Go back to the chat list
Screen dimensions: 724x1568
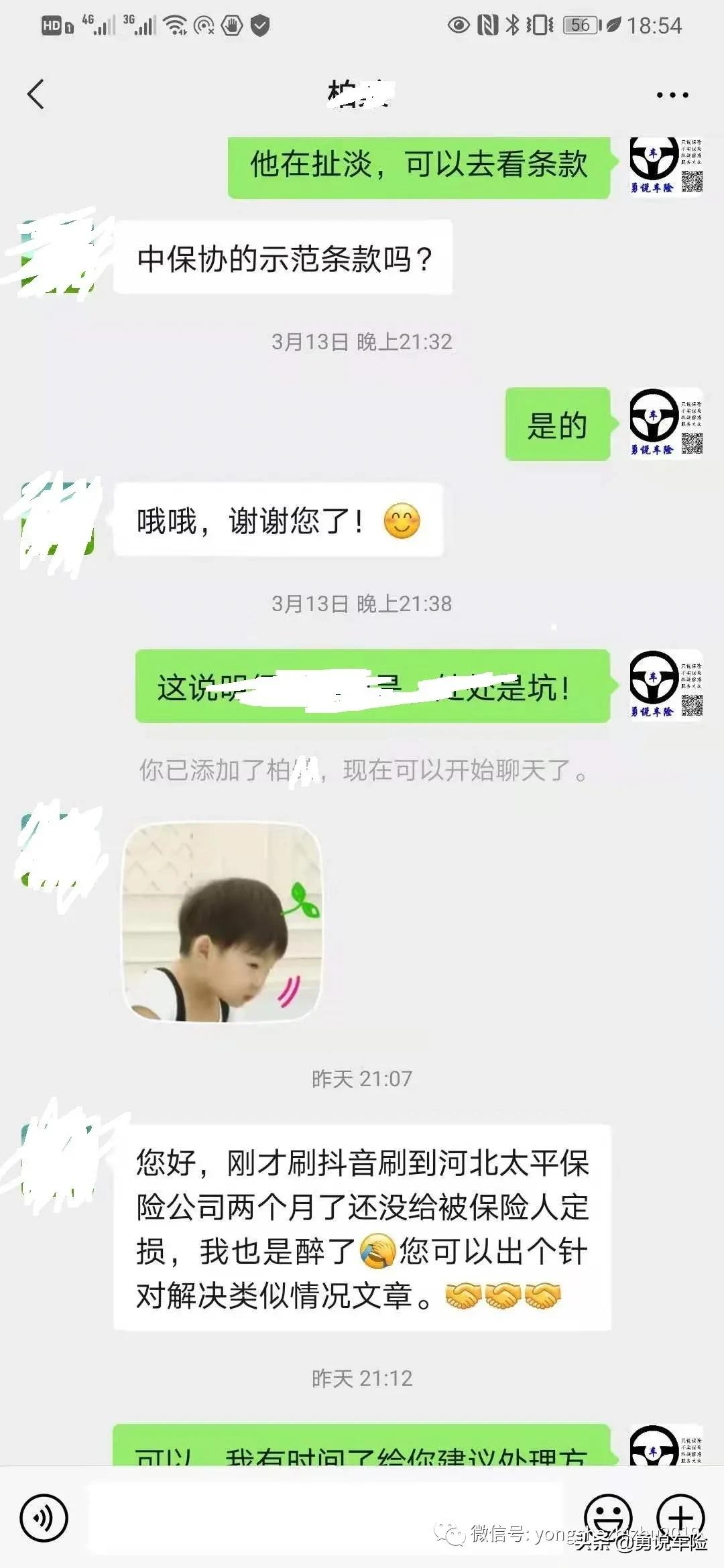pyautogui.click(x=36, y=94)
